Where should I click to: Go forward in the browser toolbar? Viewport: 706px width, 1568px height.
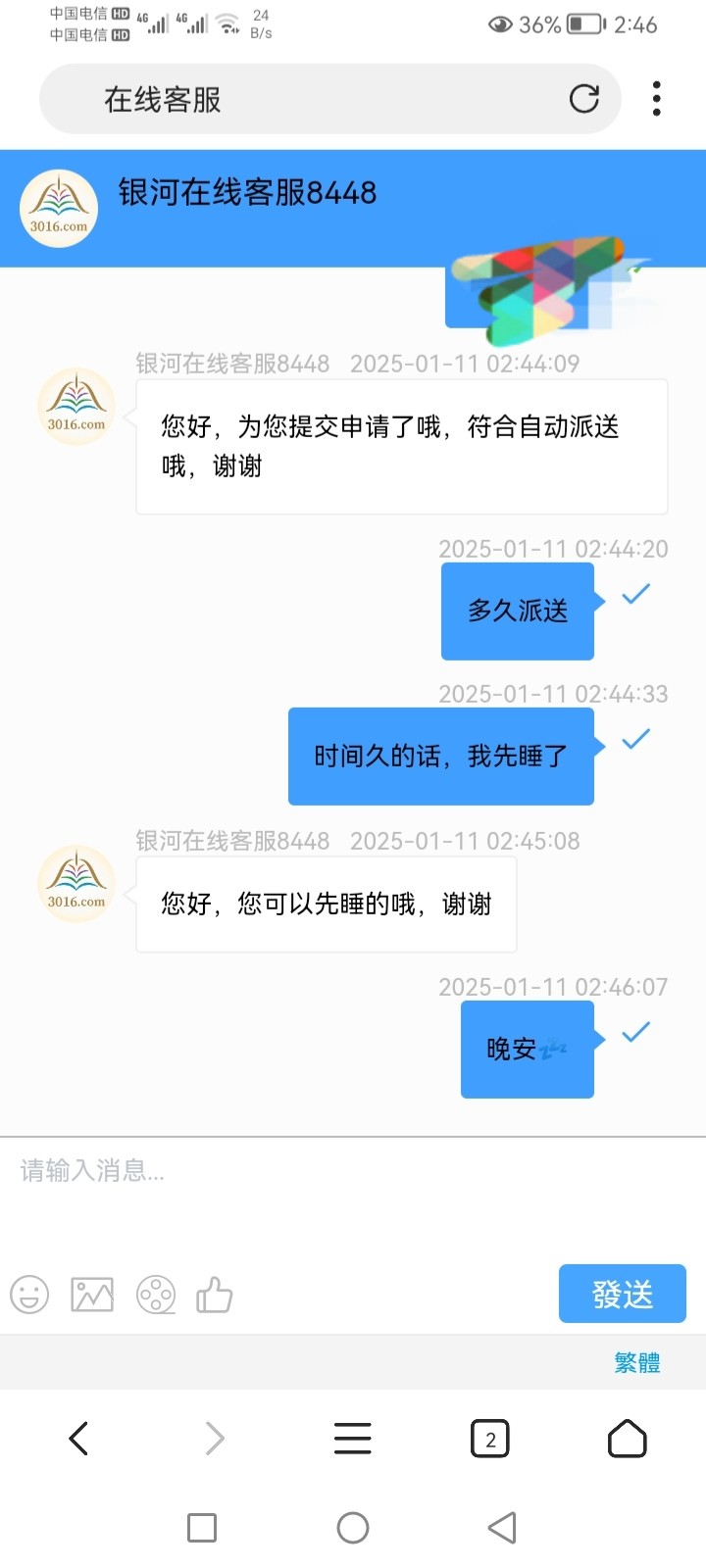215,1439
